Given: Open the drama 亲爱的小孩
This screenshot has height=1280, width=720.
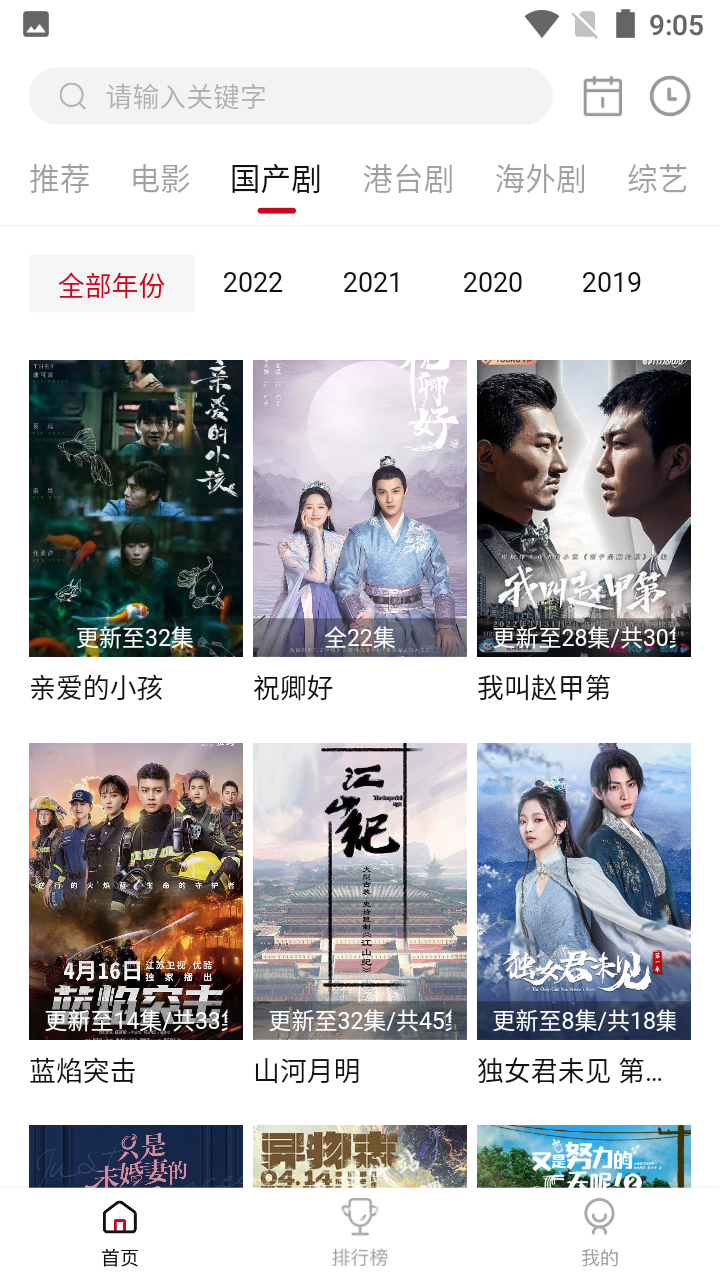Looking at the screenshot, I should (136, 508).
